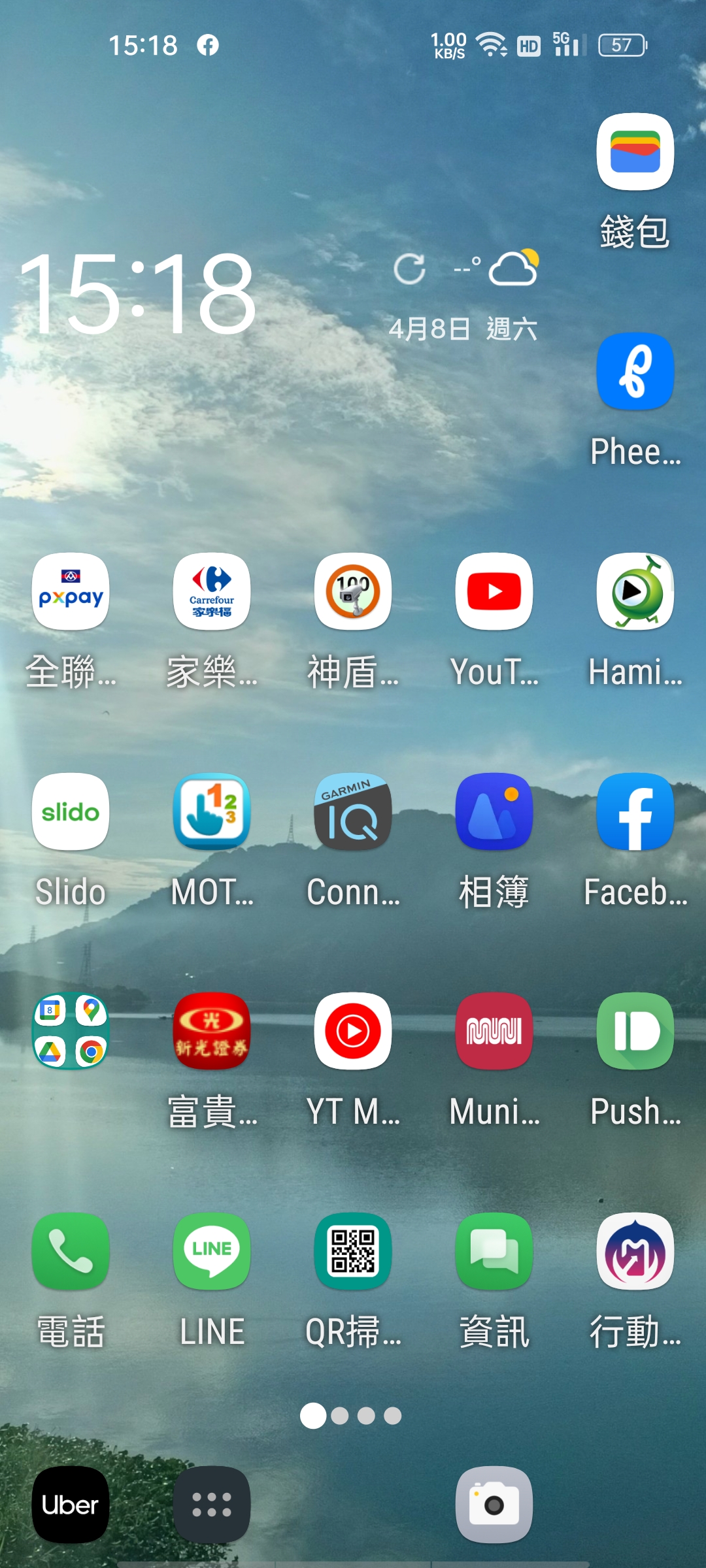Open the app drawer
The image size is (706, 1568).
point(212,1505)
